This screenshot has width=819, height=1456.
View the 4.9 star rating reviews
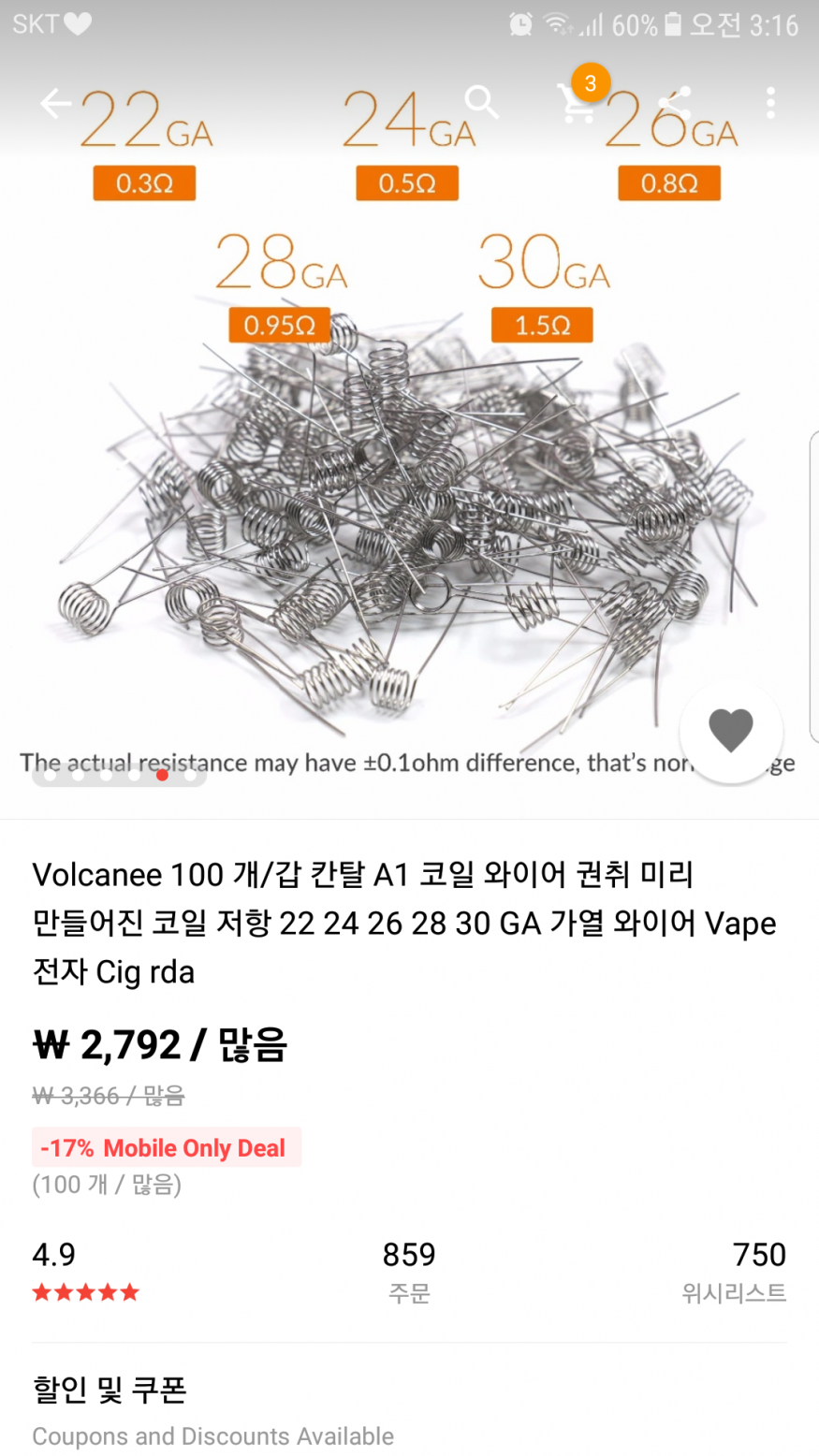pos(84,1272)
